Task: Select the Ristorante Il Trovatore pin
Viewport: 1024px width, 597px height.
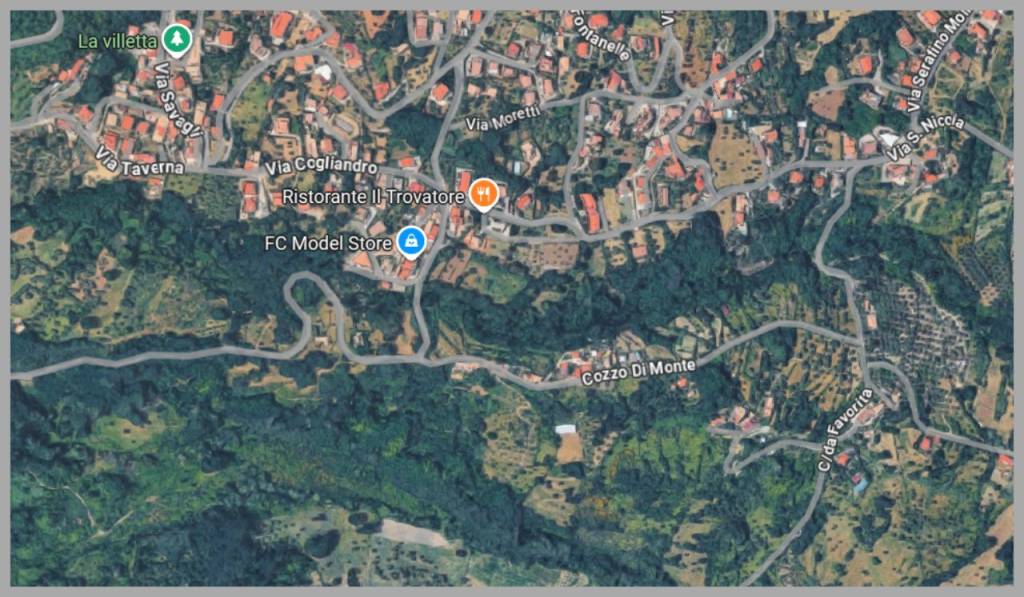Action: pyautogui.click(x=484, y=194)
